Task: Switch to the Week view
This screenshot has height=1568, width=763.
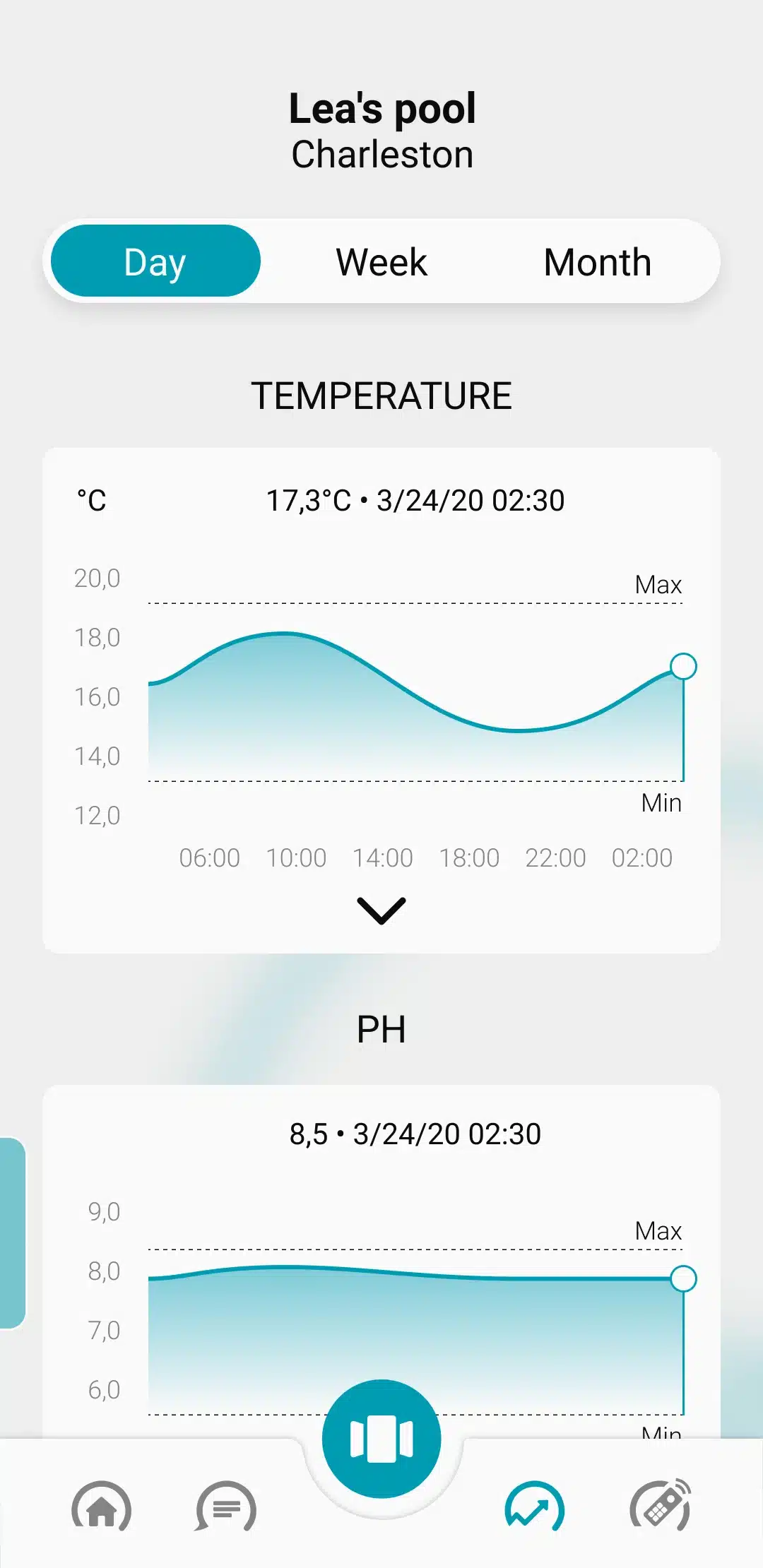Action: point(381,262)
